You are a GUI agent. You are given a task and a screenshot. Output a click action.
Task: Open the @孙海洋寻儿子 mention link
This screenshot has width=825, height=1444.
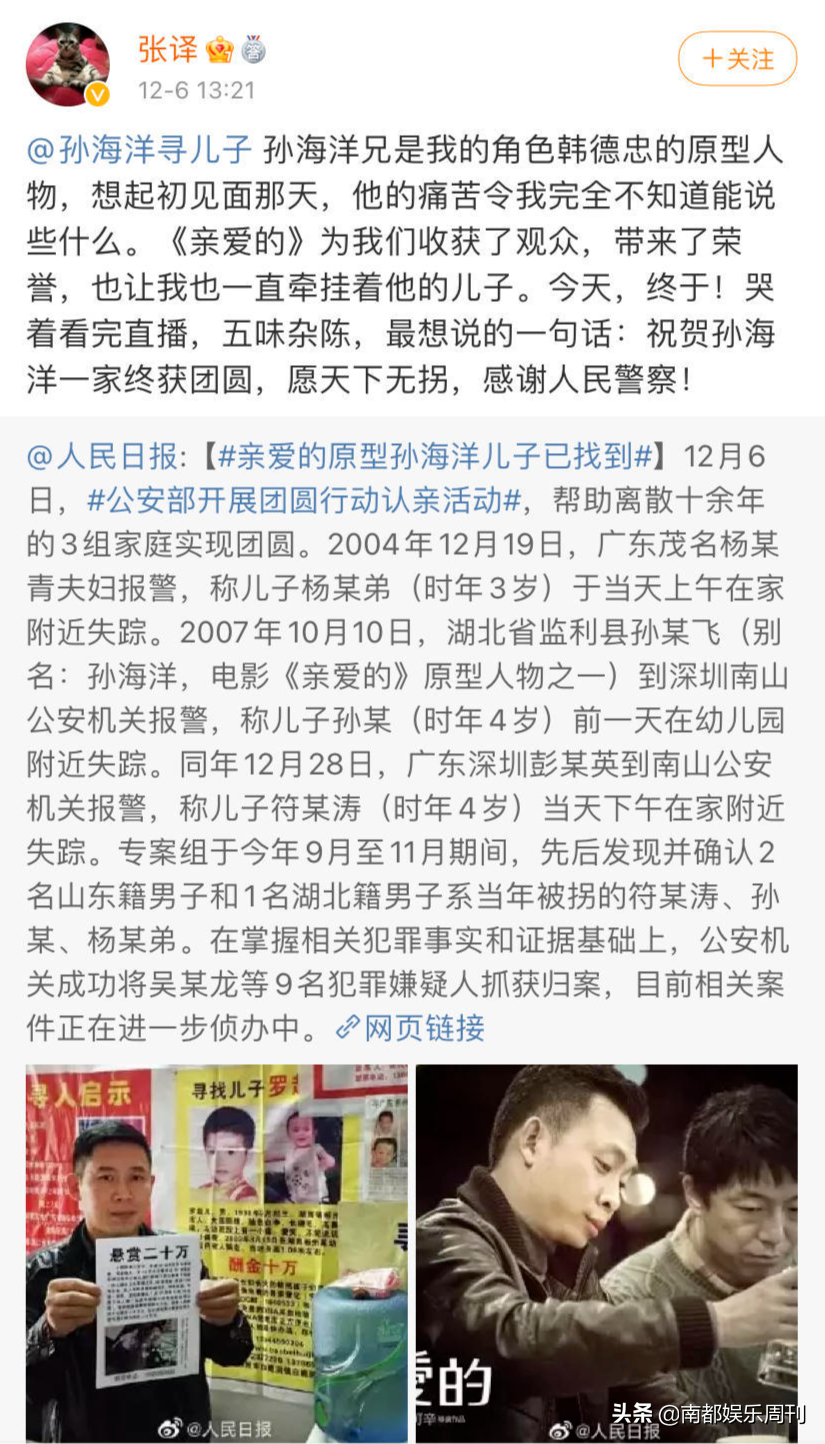139,150
